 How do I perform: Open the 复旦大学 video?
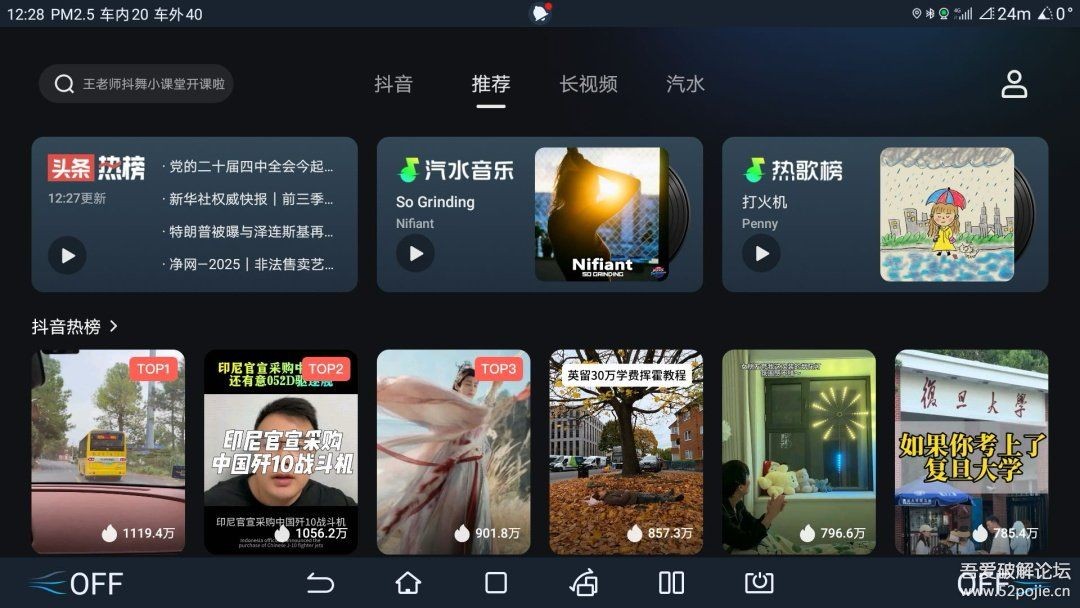tap(971, 450)
